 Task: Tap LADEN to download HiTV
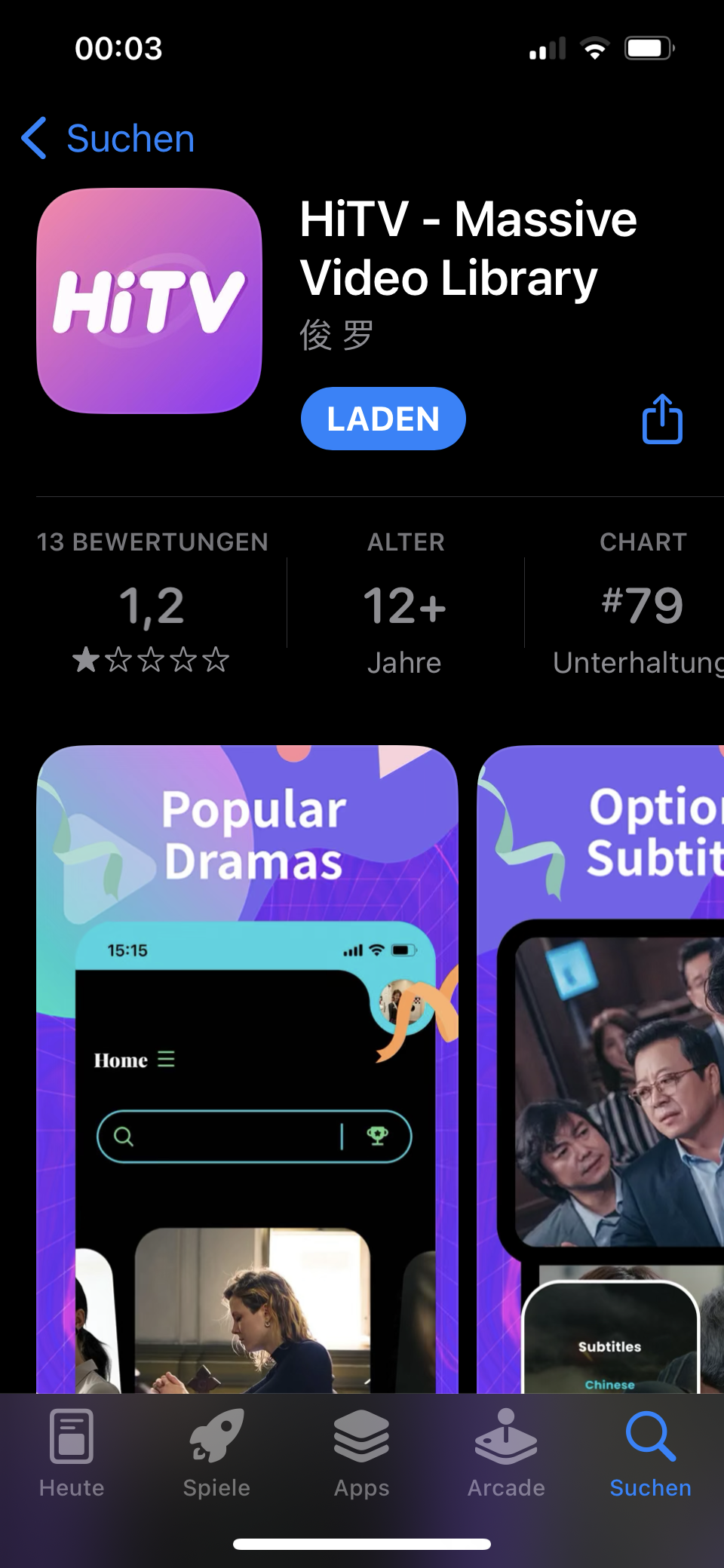coord(383,419)
